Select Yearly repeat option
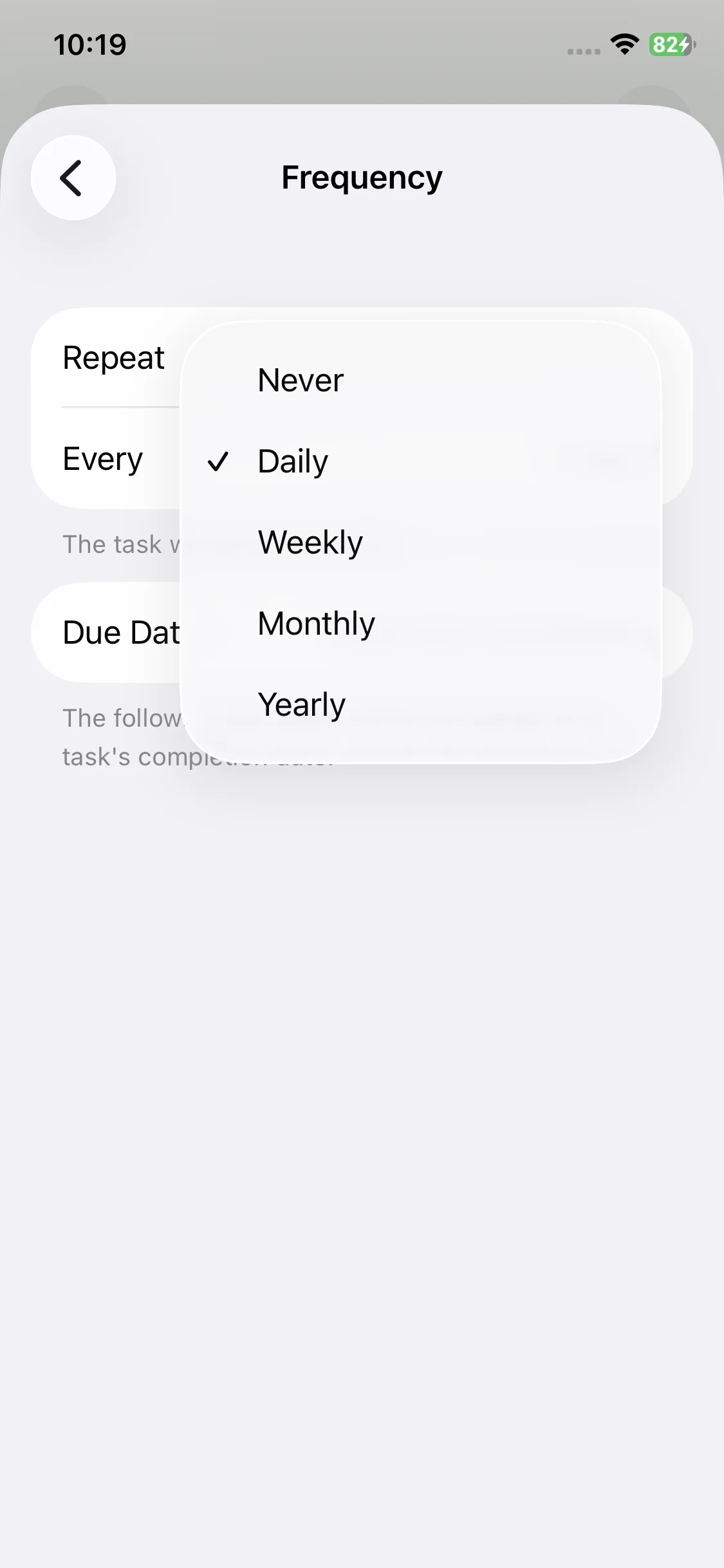The width and height of the screenshot is (724, 1568). [x=301, y=705]
